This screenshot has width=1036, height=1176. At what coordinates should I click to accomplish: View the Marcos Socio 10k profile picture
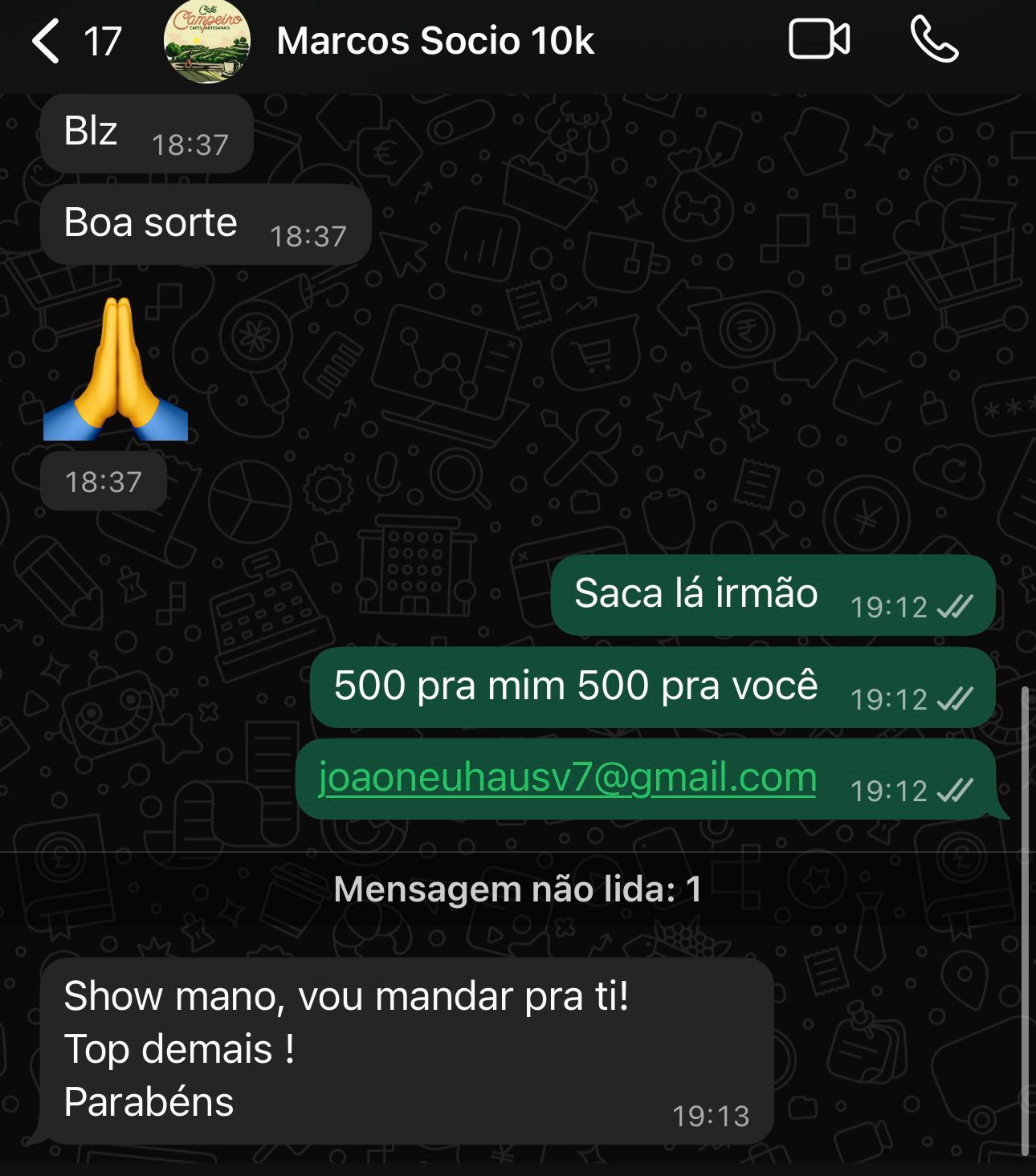click(207, 42)
